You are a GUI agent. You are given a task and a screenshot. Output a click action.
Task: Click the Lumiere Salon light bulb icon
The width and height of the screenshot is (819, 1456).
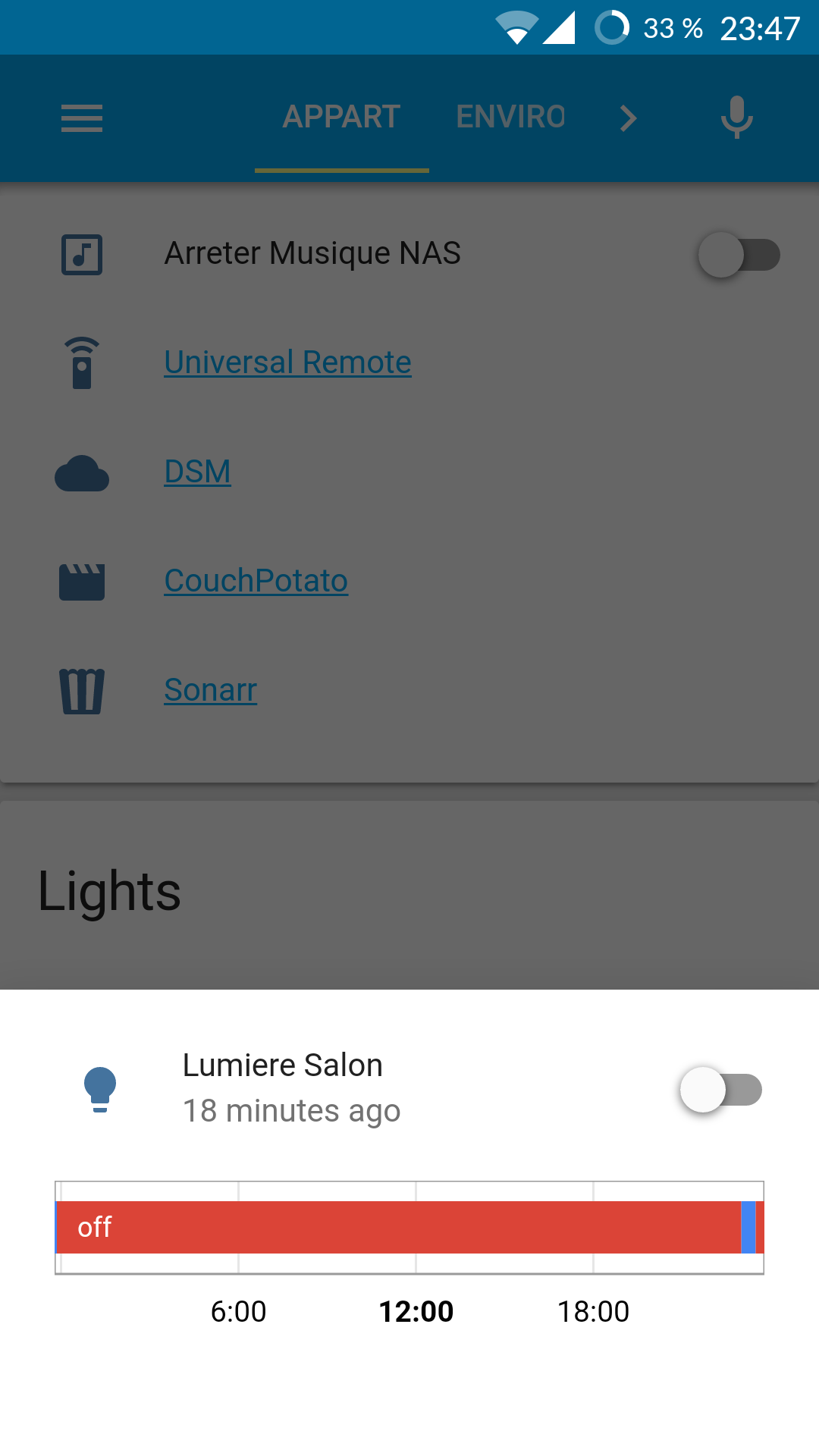pyautogui.click(x=99, y=1090)
